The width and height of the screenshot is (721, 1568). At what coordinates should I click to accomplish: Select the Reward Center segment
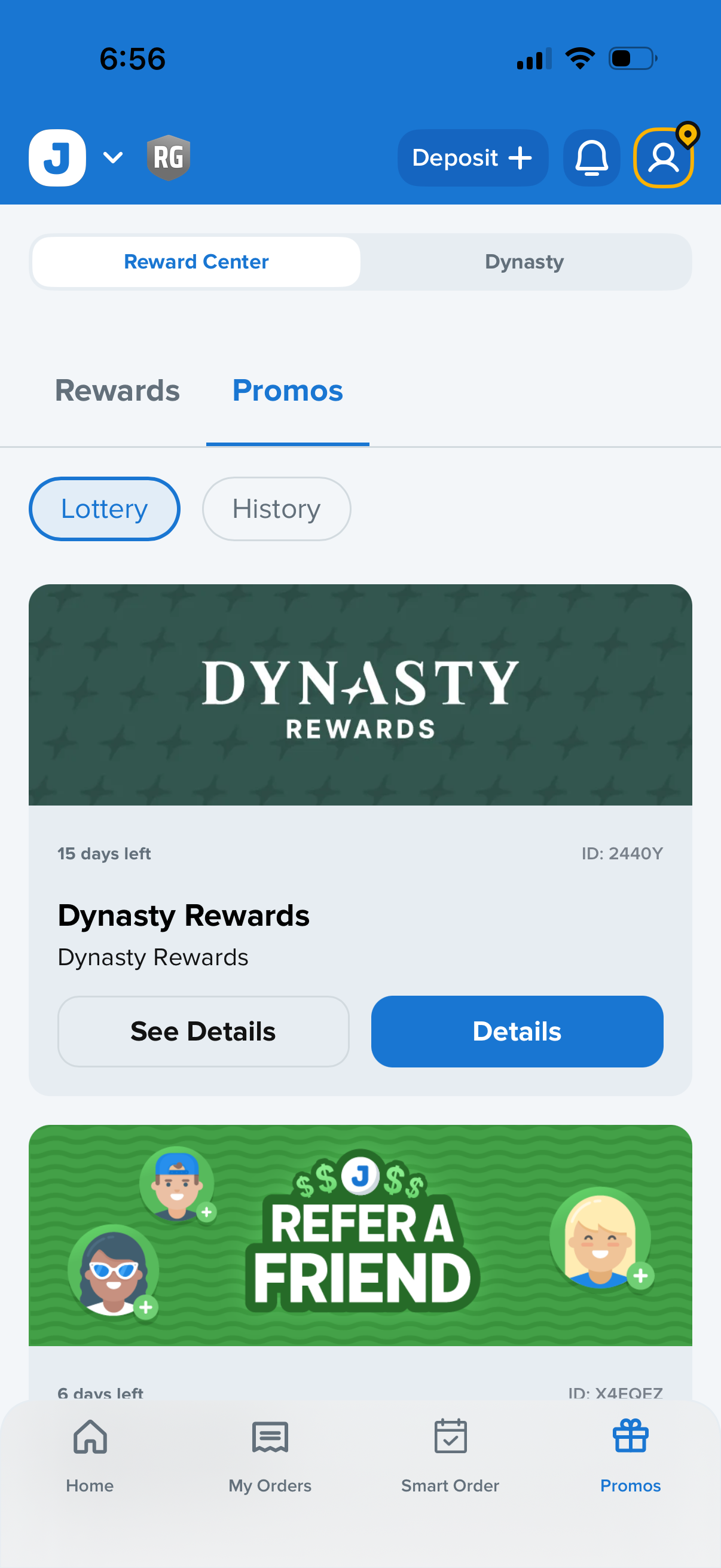tap(196, 262)
